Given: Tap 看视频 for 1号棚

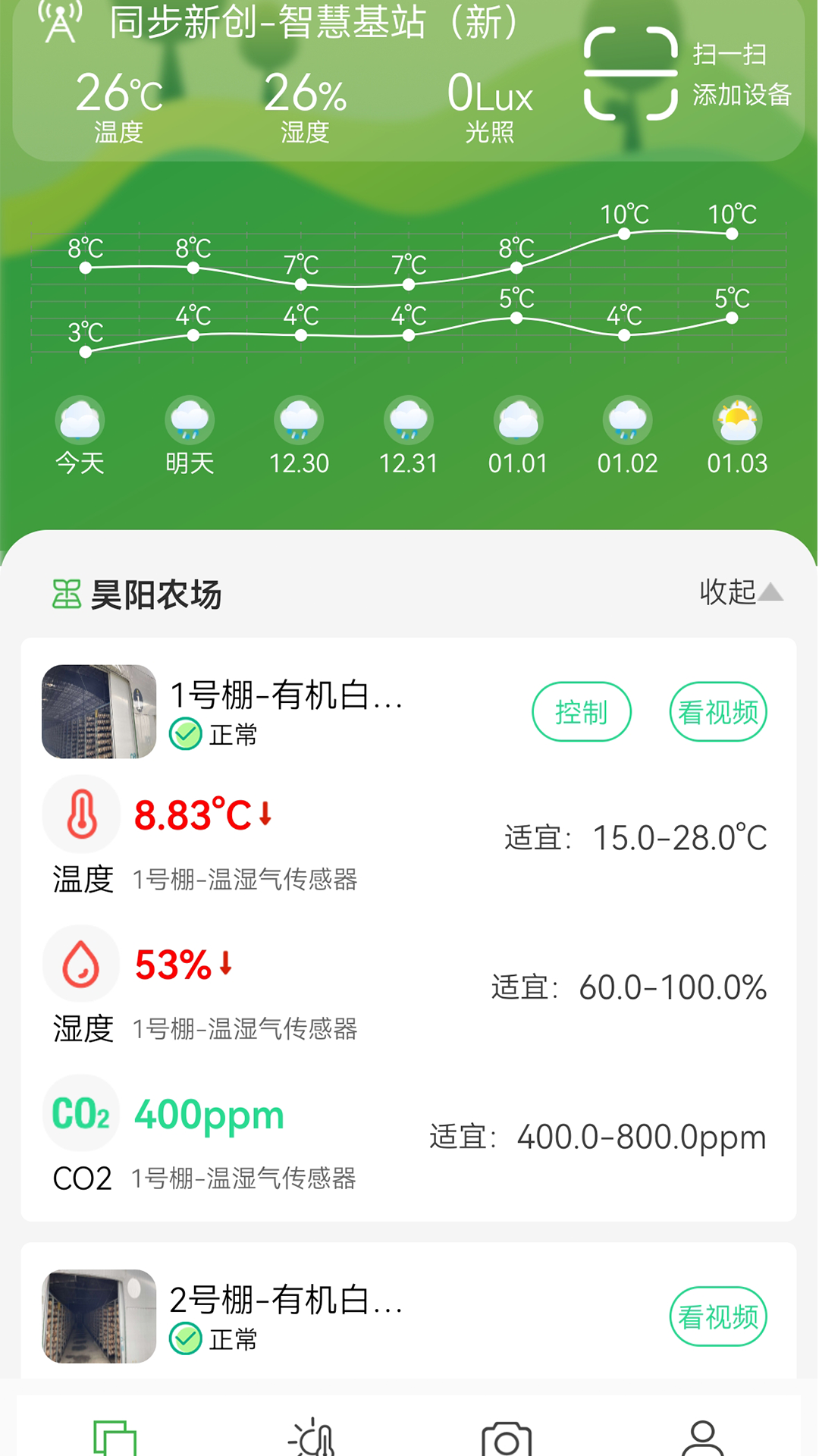Looking at the screenshot, I should click(718, 711).
